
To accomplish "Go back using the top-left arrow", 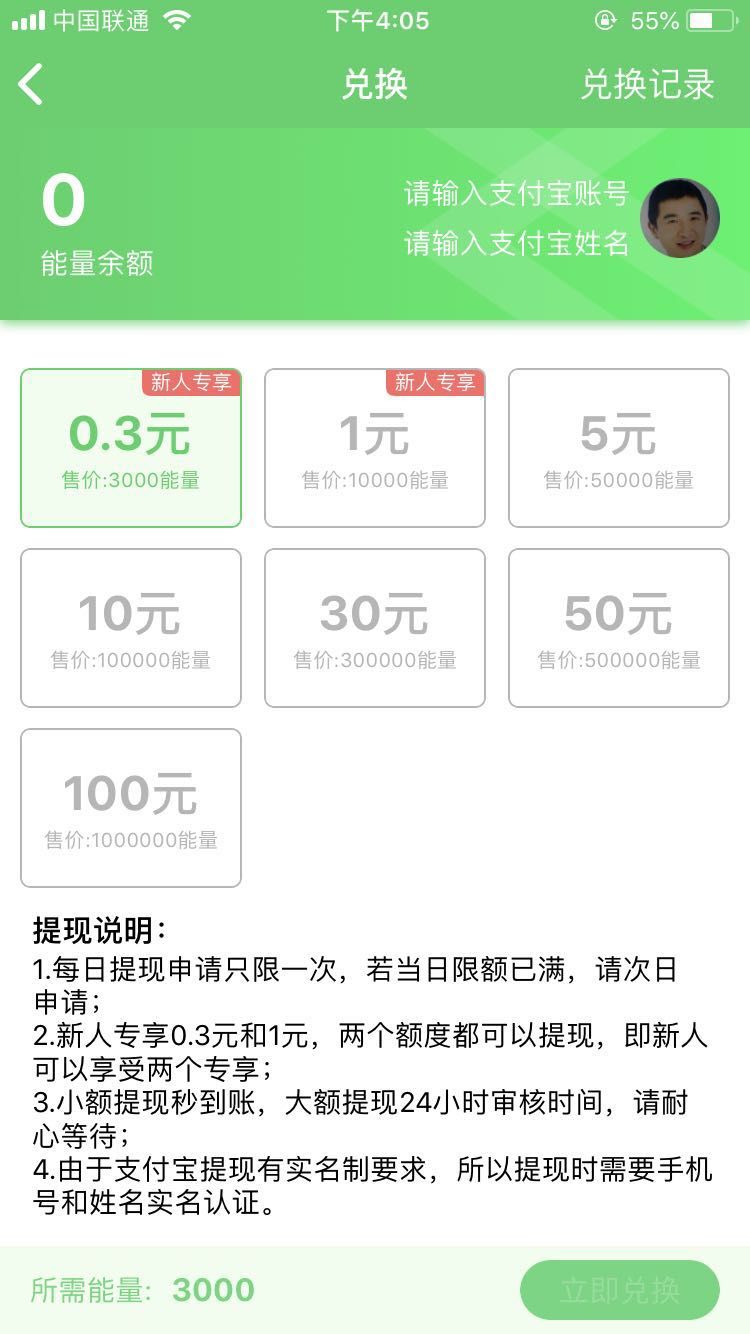I will [31, 84].
